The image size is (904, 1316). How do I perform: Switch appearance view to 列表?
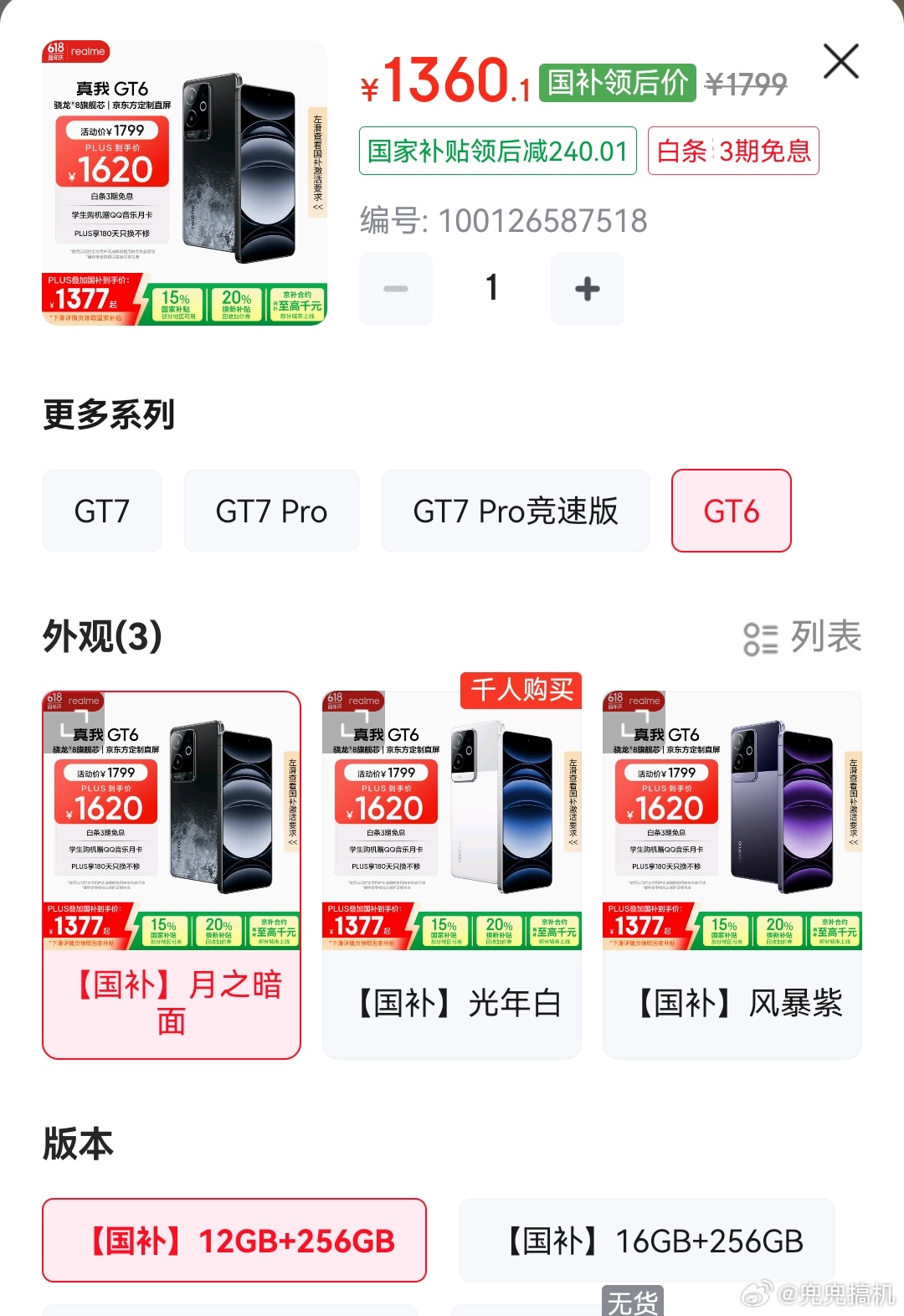point(802,637)
